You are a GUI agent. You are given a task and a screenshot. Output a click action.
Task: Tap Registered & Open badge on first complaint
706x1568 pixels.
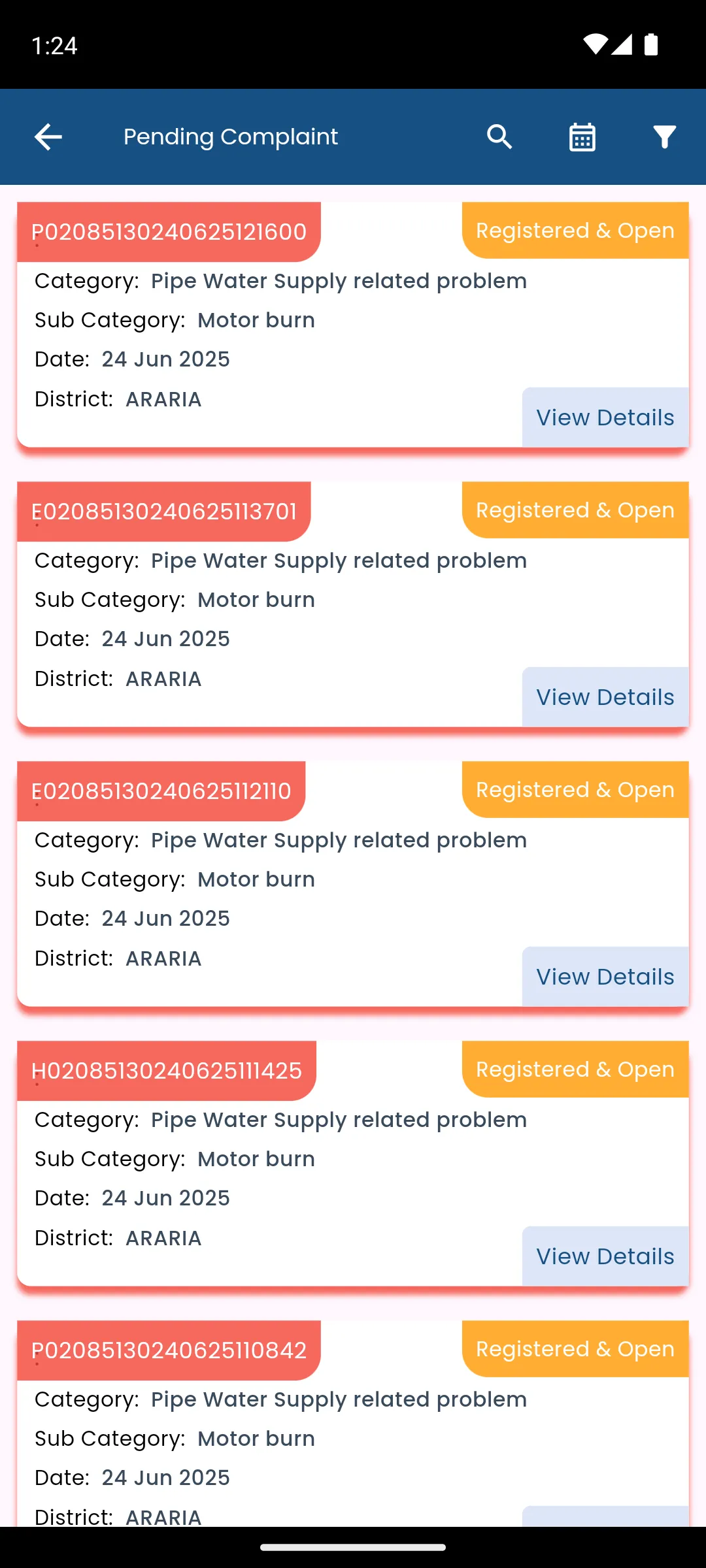(575, 230)
